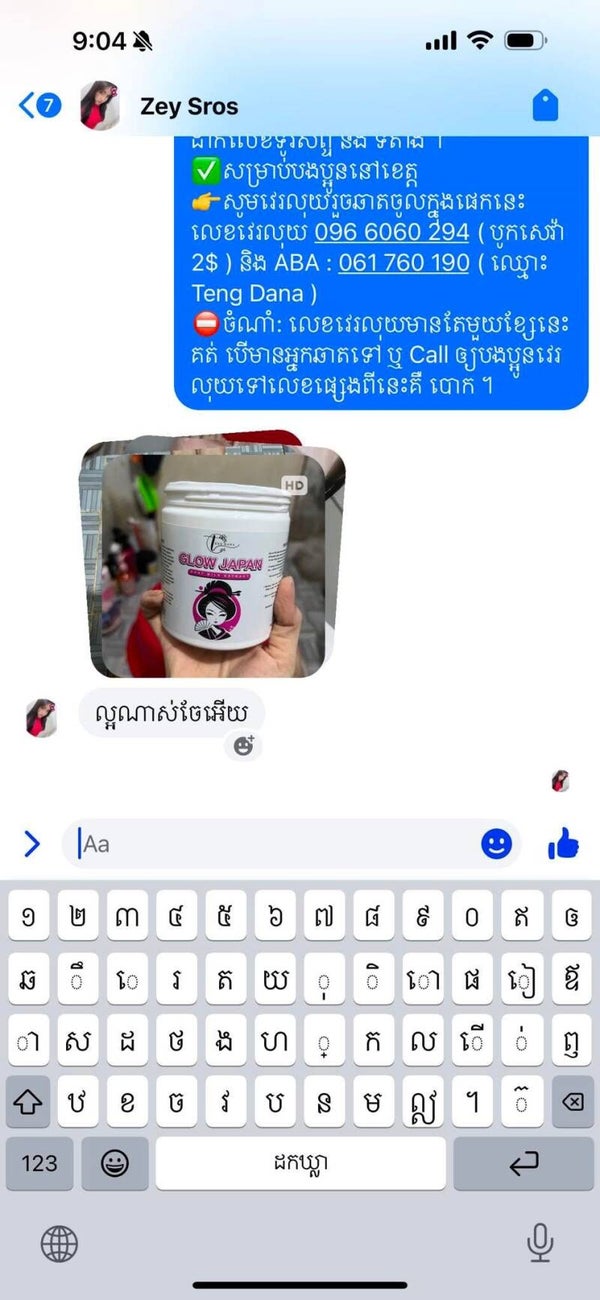Switch keyboard to 123 numbers layout
This screenshot has height=1300, width=600.
click(x=39, y=1163)
